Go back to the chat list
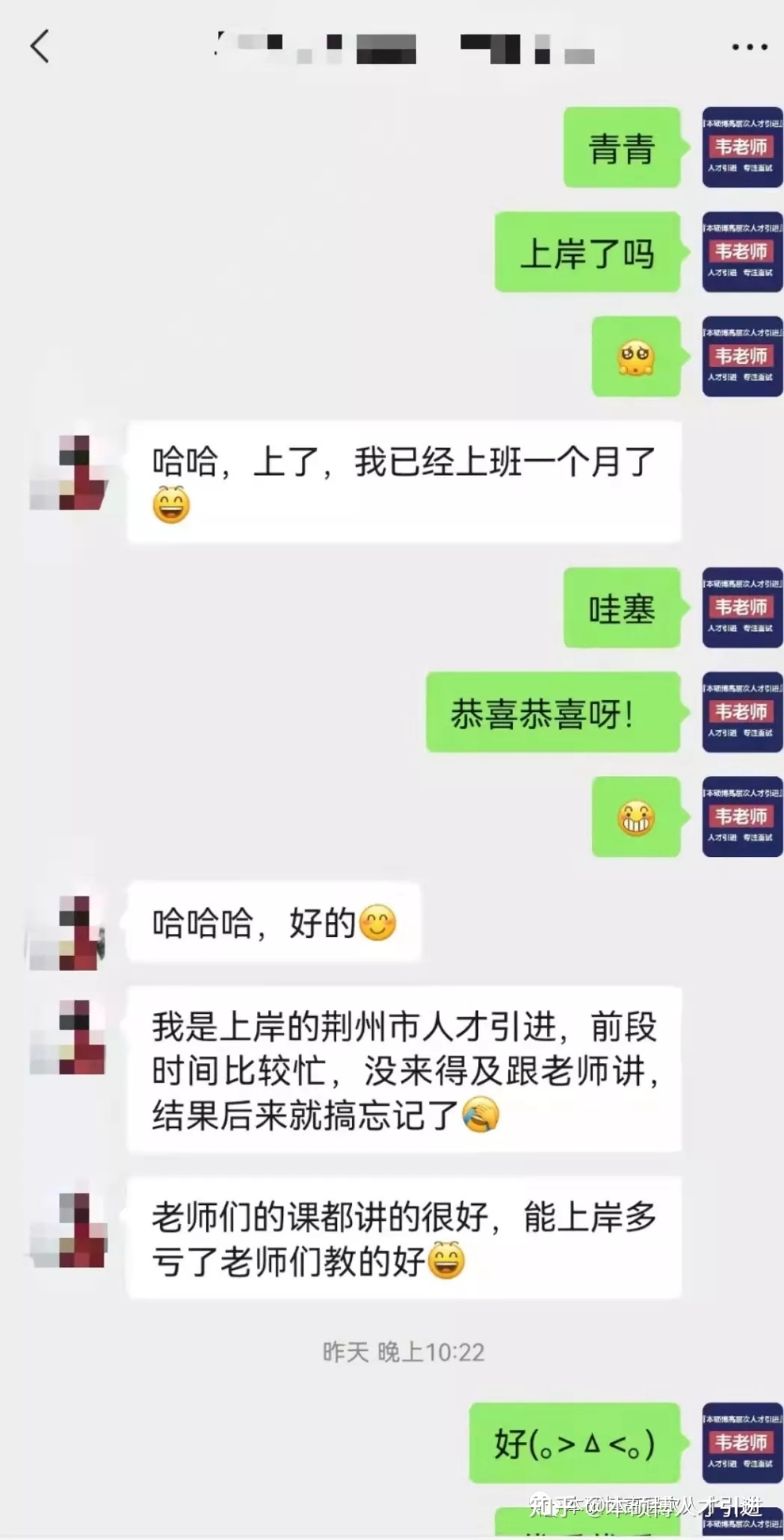This screenshot has height=1540, width=784. point(41,47)
